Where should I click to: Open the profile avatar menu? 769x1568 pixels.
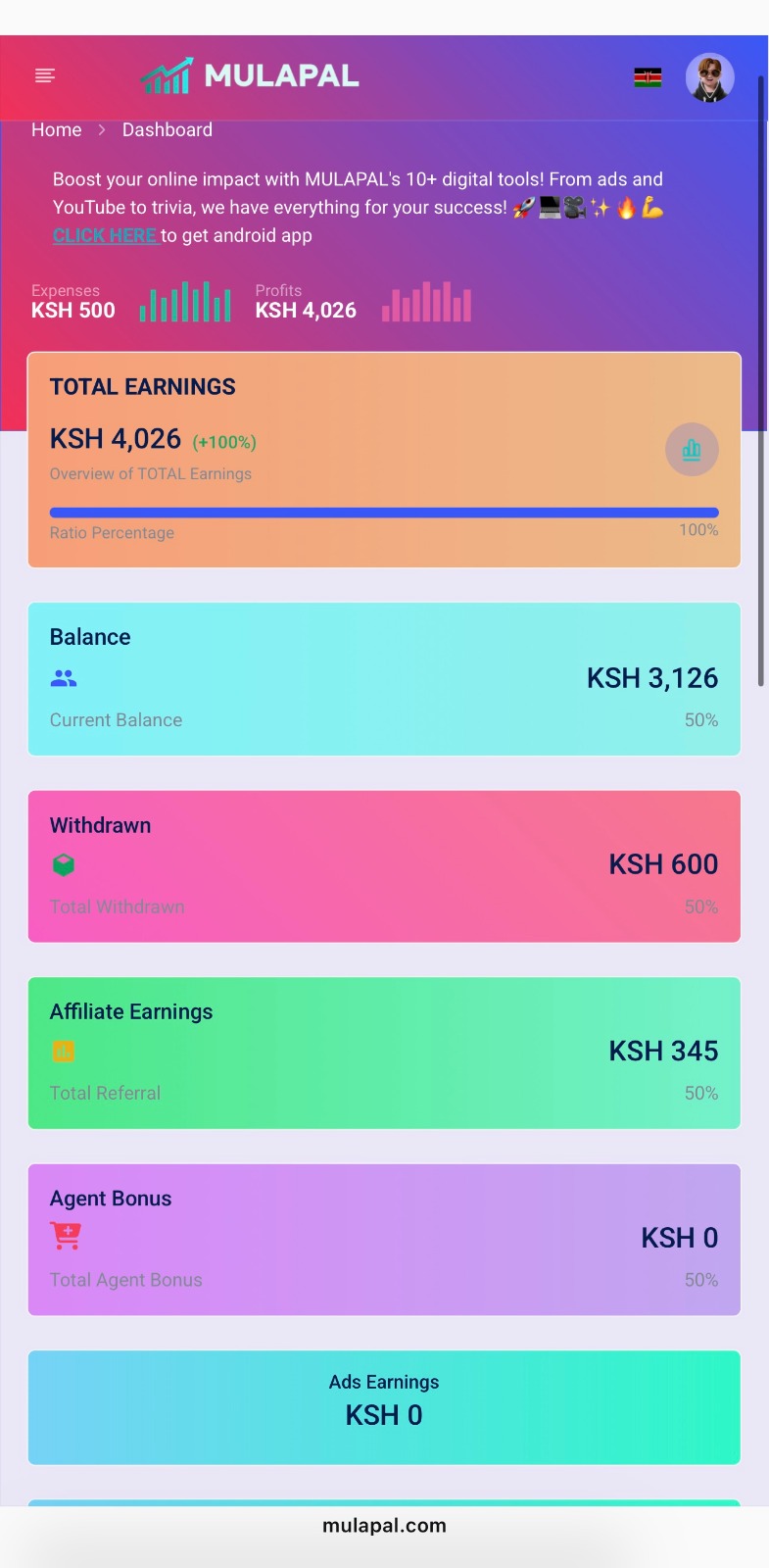[x=710, y=77]
